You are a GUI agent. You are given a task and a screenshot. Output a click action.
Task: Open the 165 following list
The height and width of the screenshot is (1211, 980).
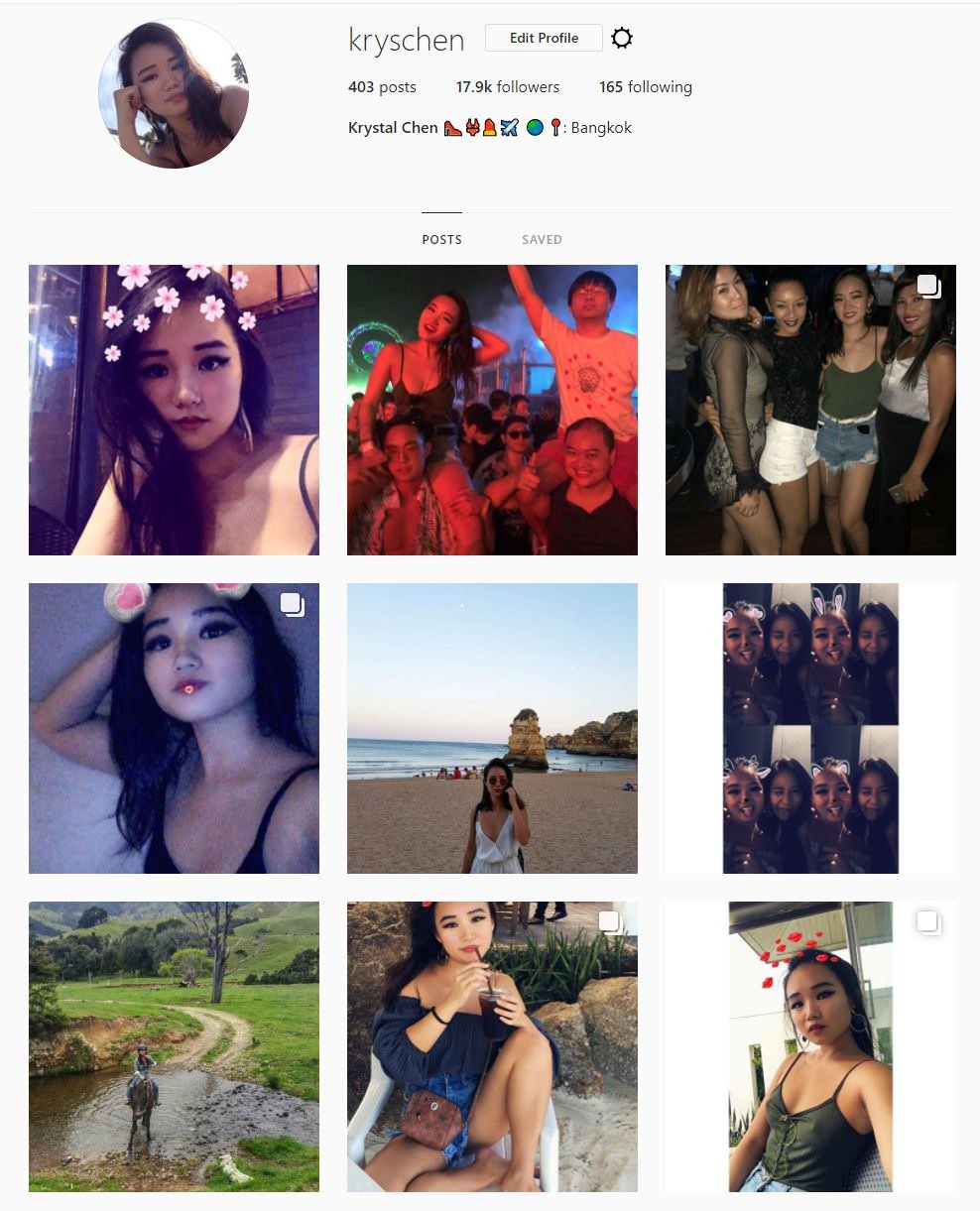point(646,87)
